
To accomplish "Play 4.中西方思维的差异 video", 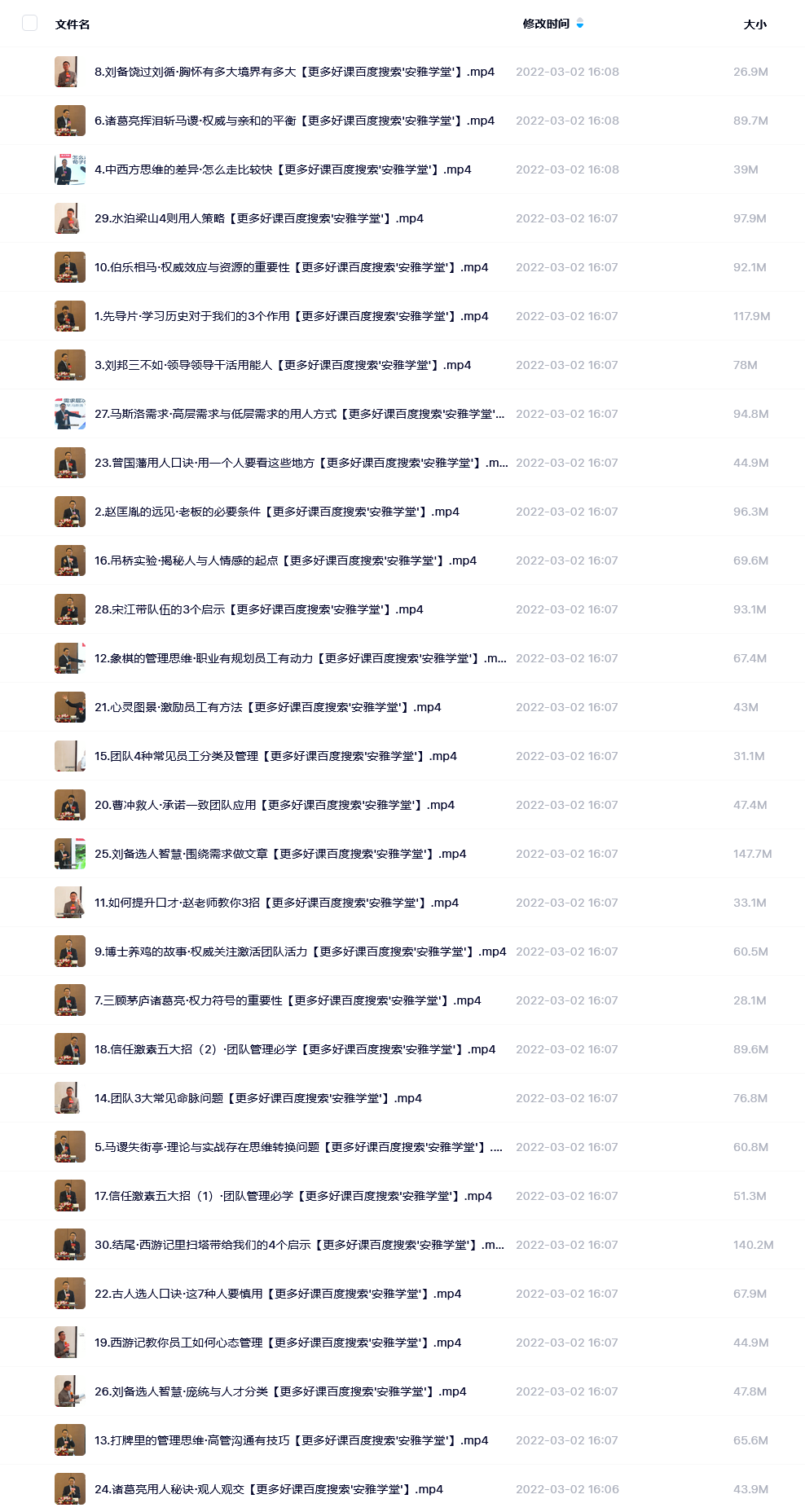I will [283, 169].
